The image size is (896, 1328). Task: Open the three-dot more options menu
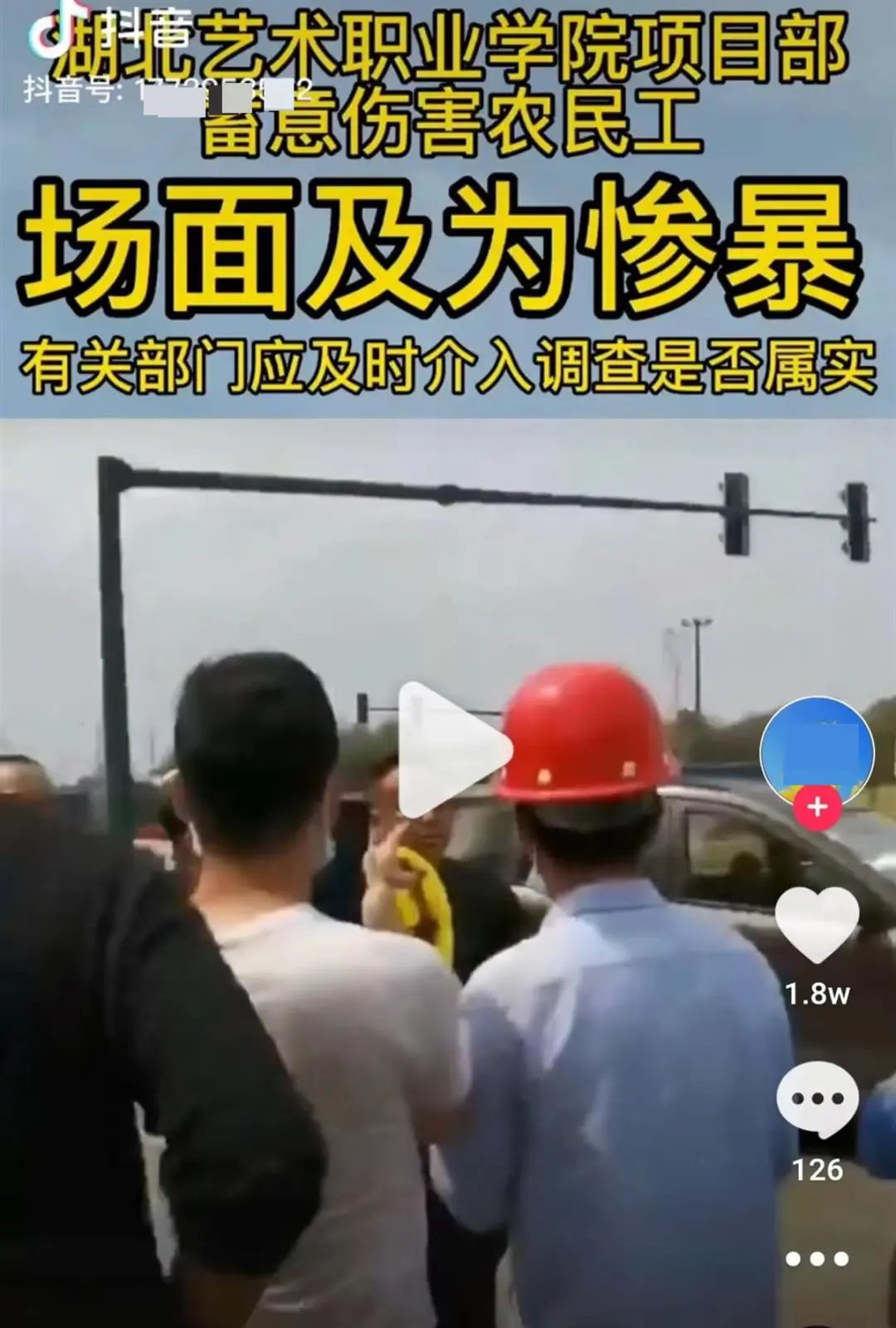pos(817,1259)
